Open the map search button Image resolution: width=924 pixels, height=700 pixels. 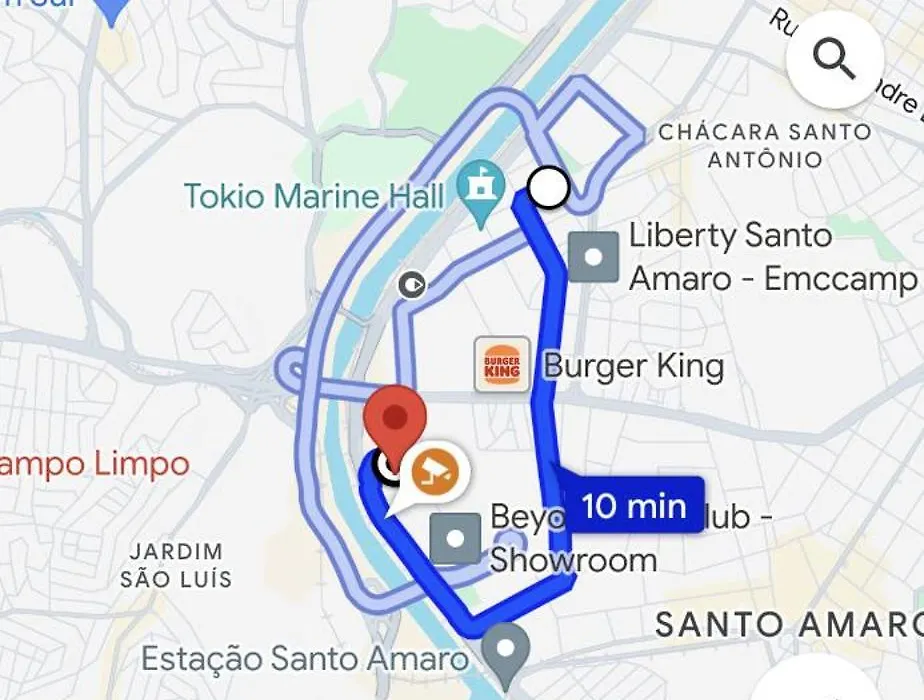pyautogui.click(x=834, y=59)
